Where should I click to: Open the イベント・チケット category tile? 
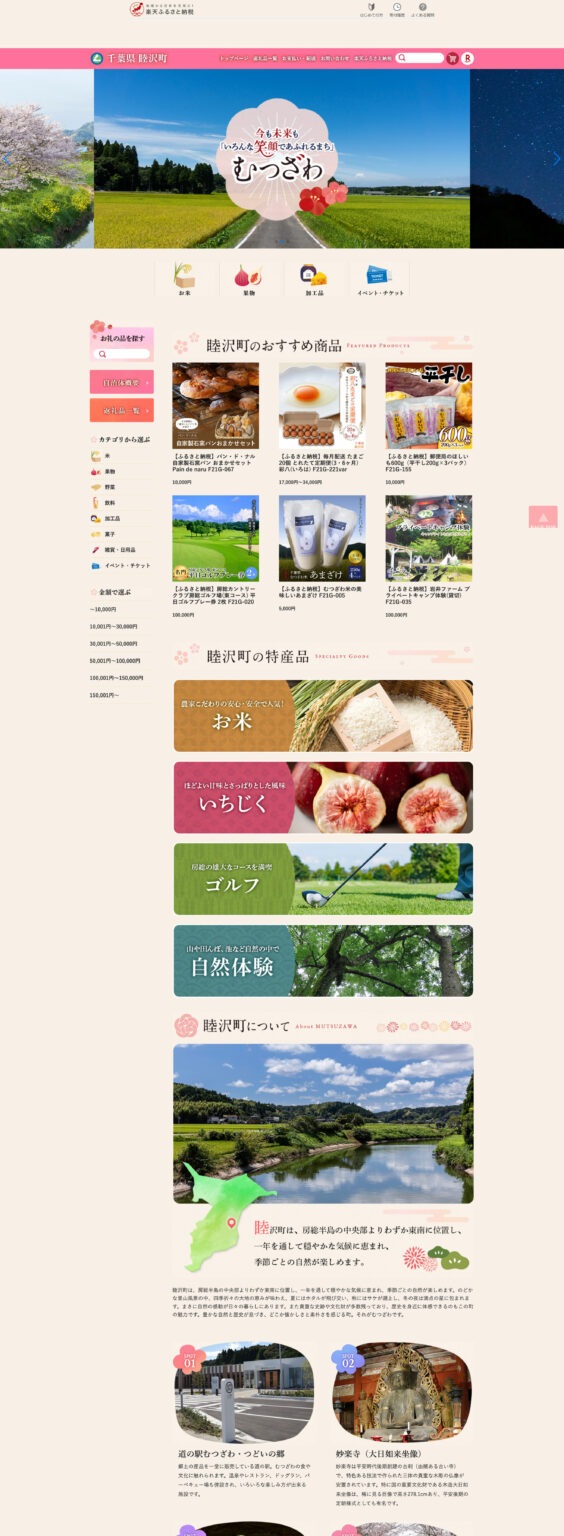[380, 279]
